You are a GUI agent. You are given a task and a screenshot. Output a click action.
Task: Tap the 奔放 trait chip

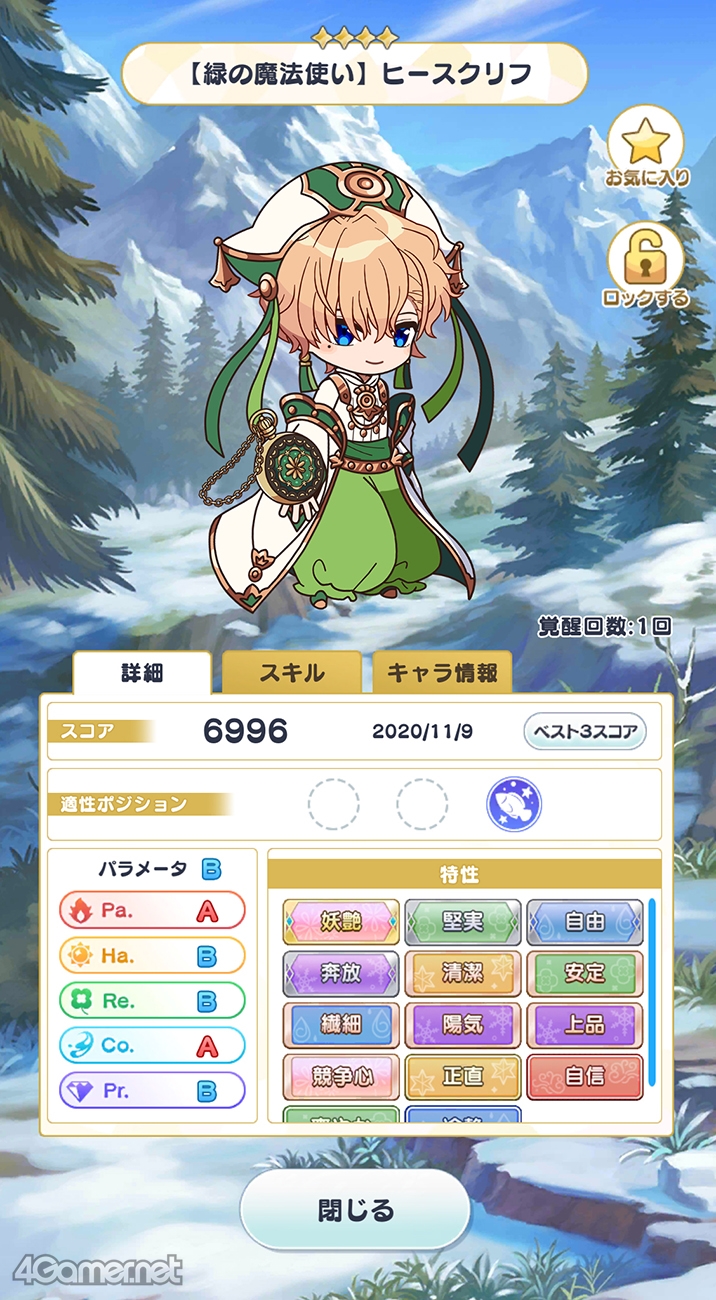[341, 973]
